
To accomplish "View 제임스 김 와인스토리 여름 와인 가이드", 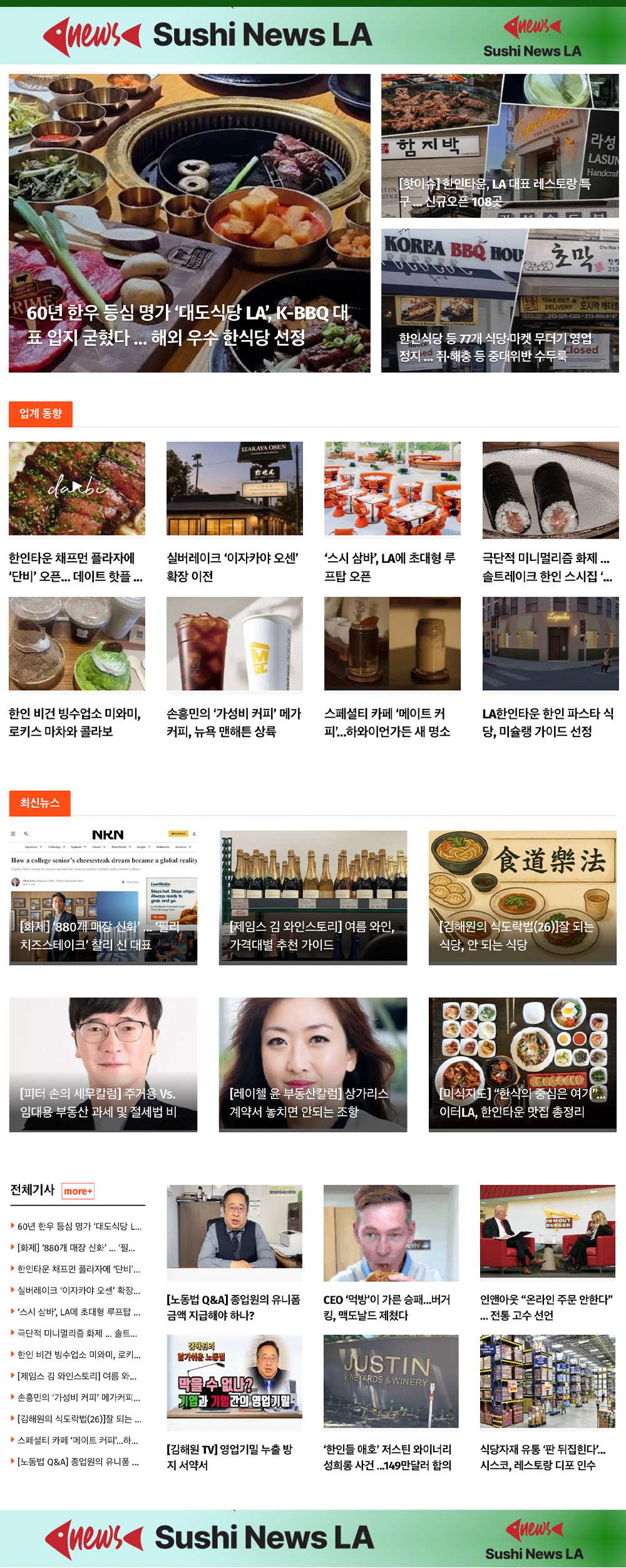I will 312,935.
